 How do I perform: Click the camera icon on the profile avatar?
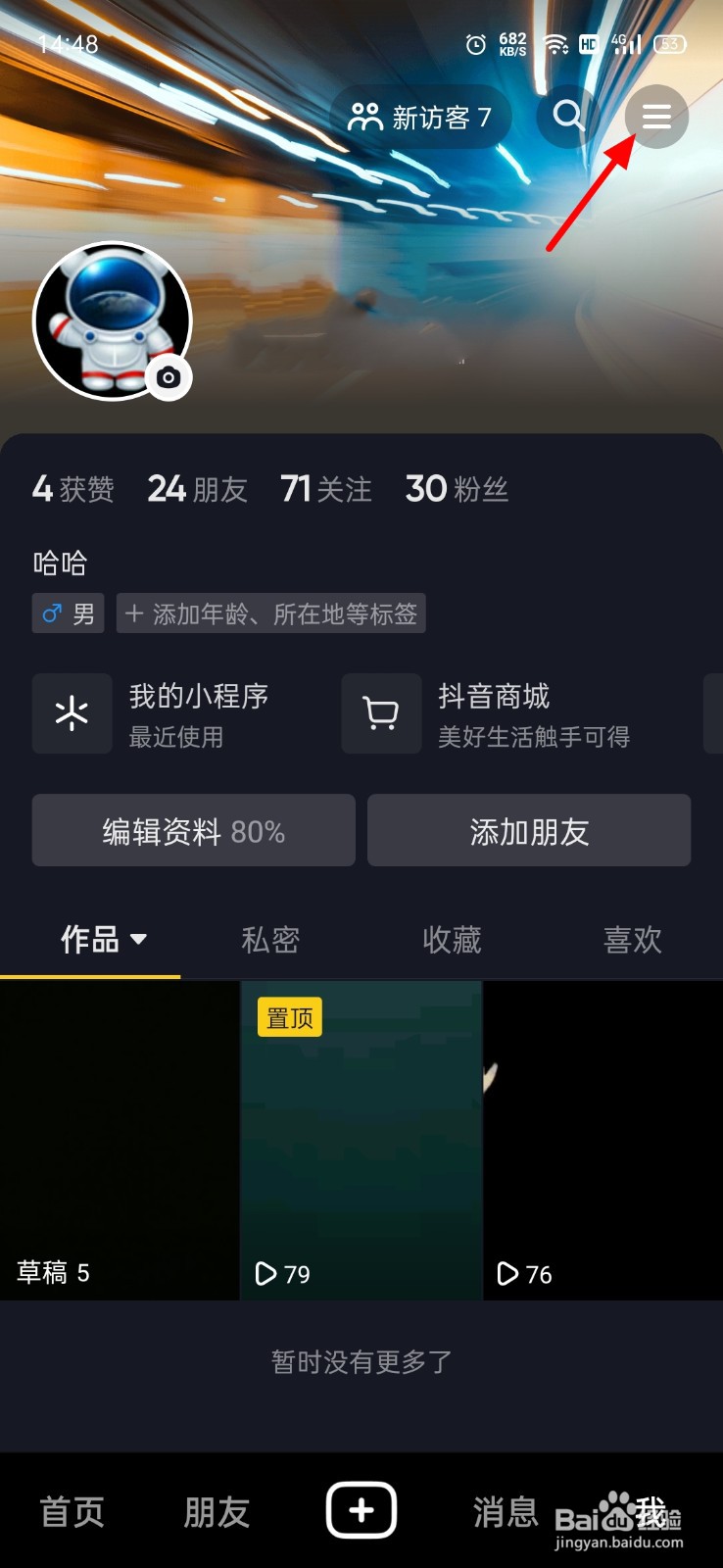point(169,375)
